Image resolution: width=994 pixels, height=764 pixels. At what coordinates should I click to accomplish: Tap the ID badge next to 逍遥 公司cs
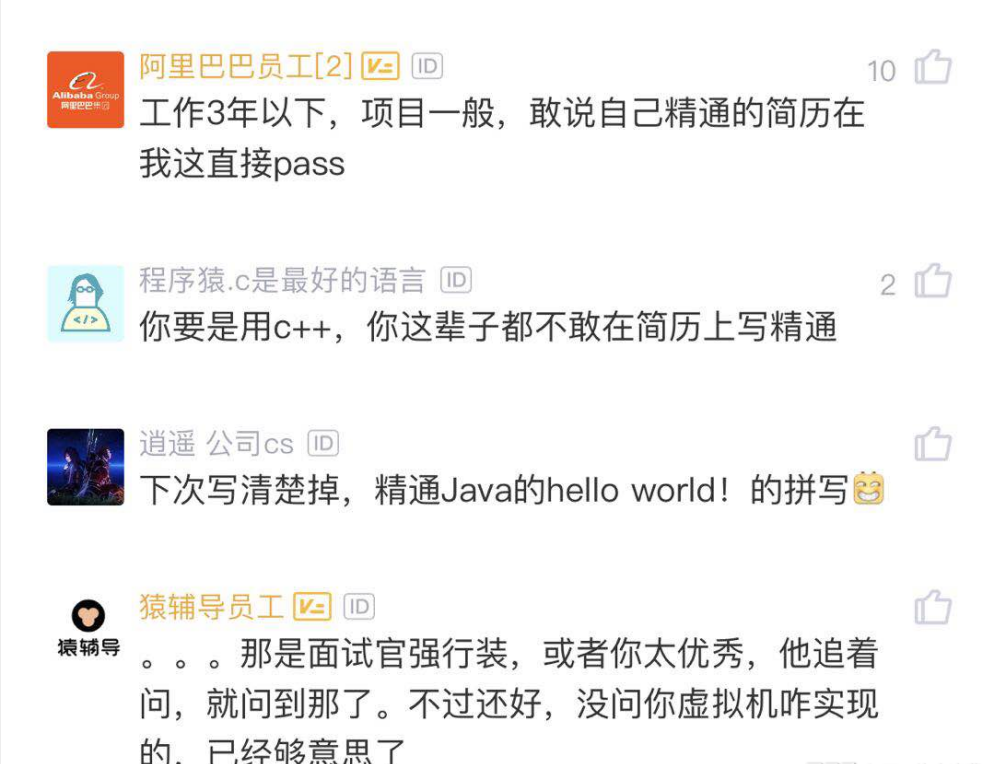323,443
